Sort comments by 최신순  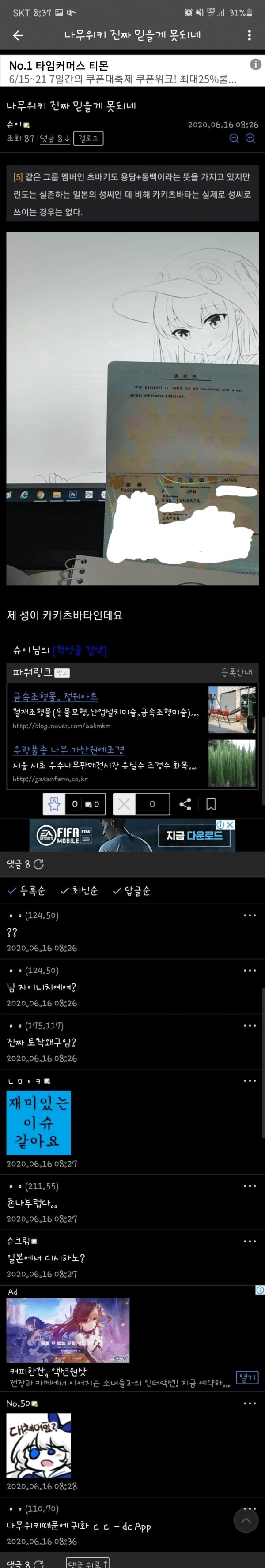(79, 890)
